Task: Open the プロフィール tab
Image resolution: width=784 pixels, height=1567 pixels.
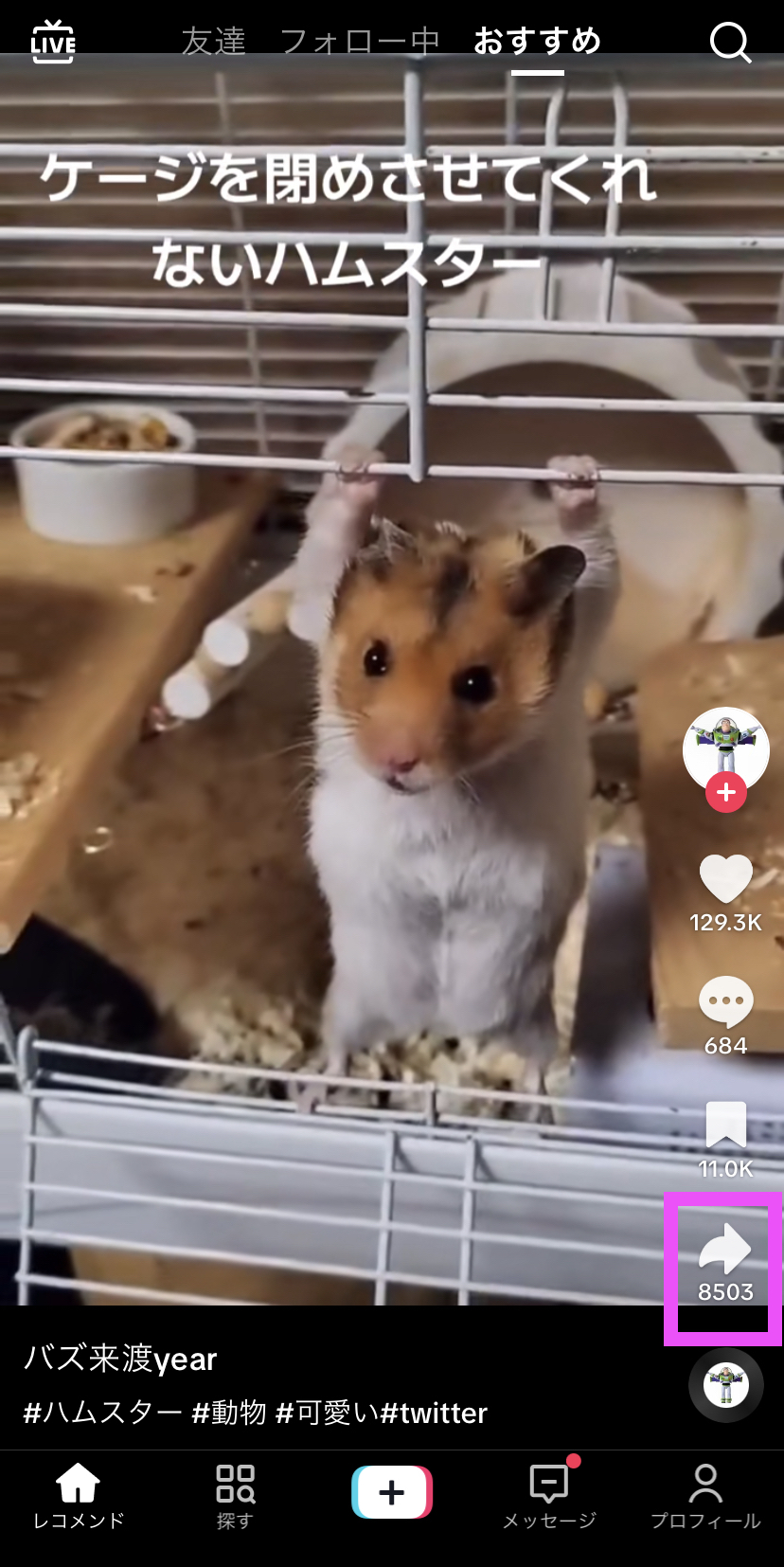Action: tap(705, 1495)
